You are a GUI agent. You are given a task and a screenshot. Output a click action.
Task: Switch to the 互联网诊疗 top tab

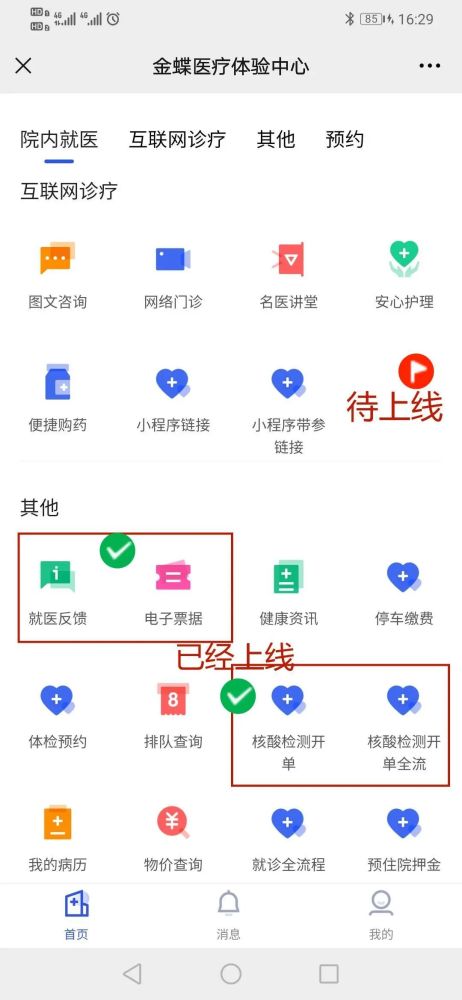click(177, 139)
